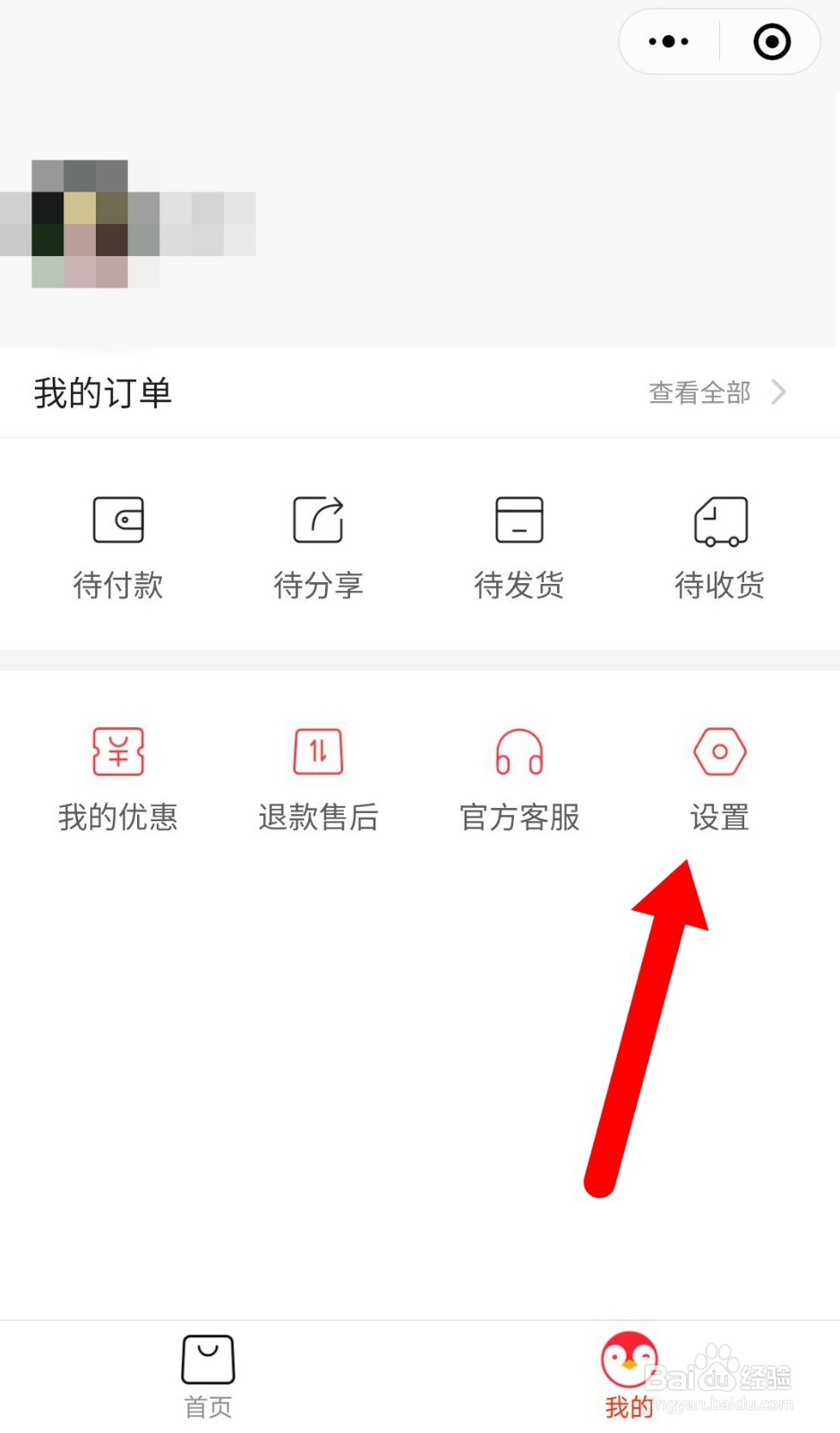Open the 待分享 pending share section

point(318,587)
